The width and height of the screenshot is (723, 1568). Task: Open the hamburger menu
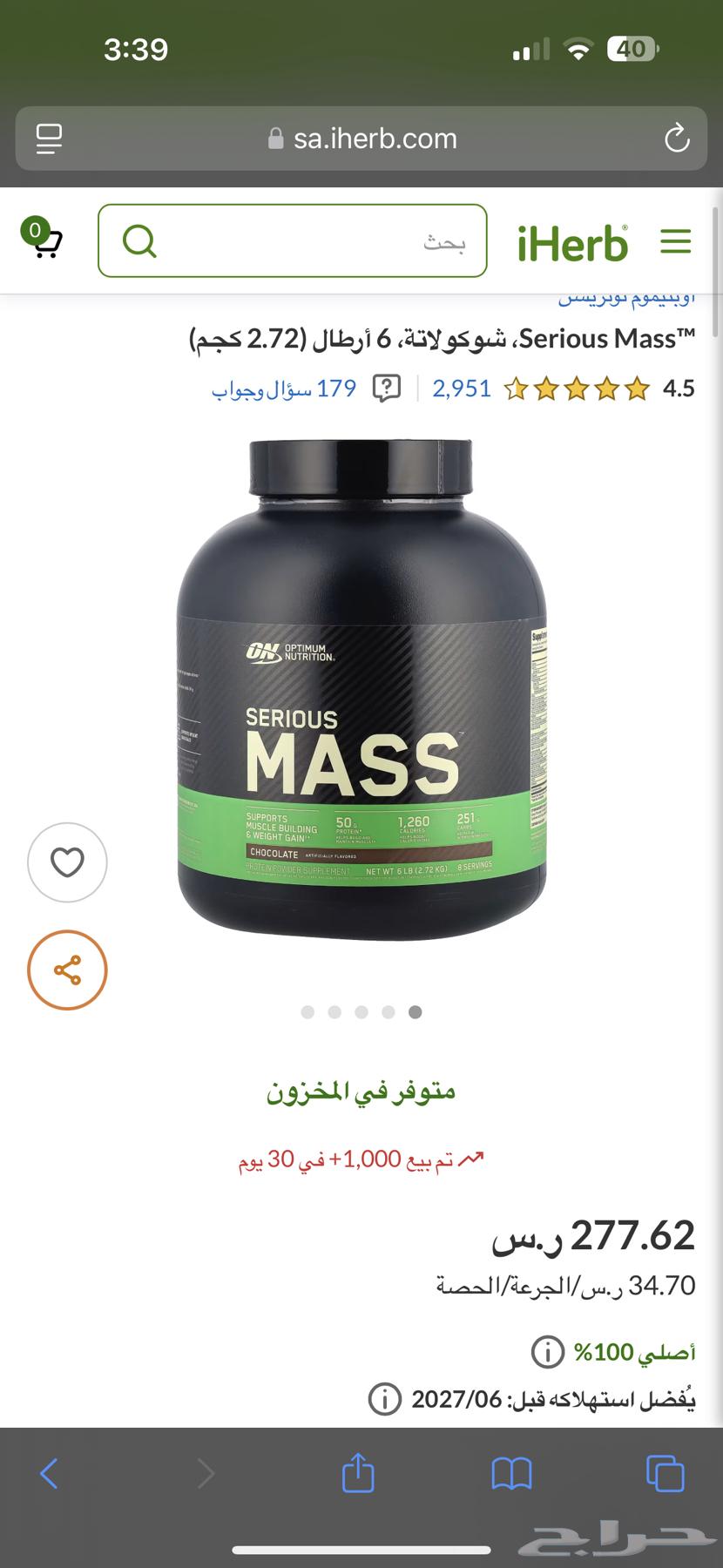[x=676, y=241]
